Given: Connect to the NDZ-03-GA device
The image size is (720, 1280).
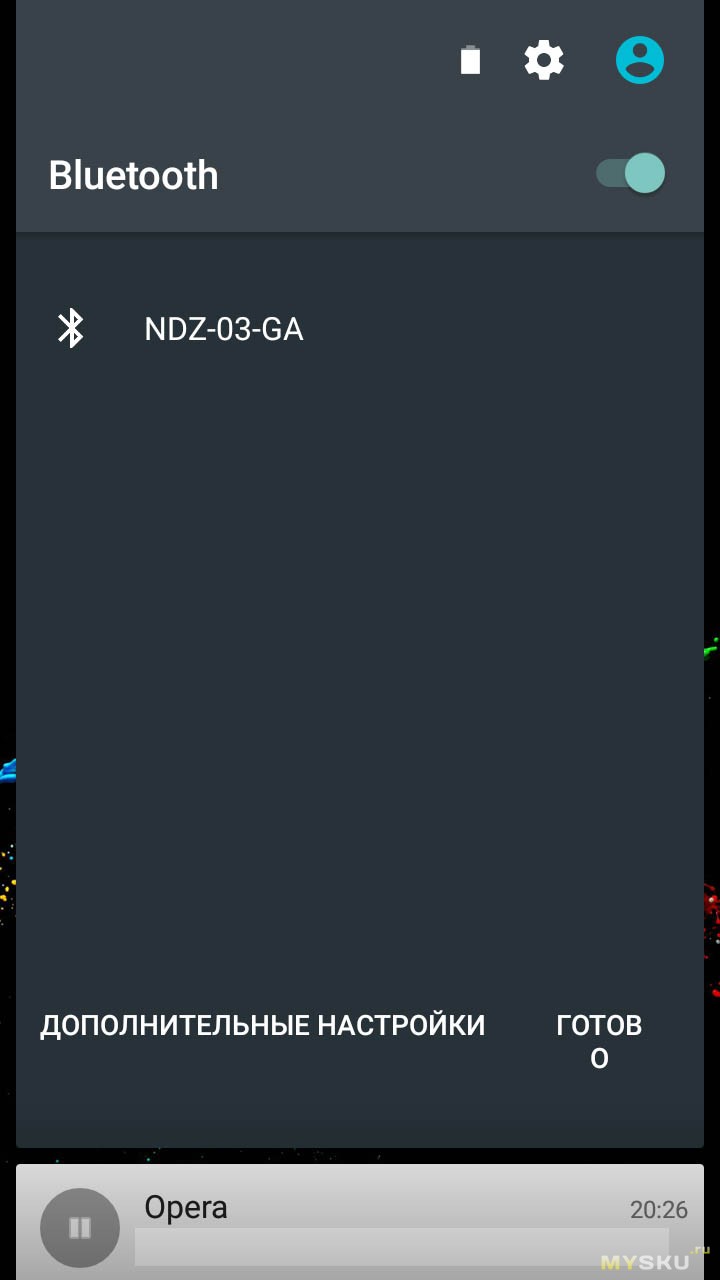Looking at the screenshot, I should coord(224,329).
